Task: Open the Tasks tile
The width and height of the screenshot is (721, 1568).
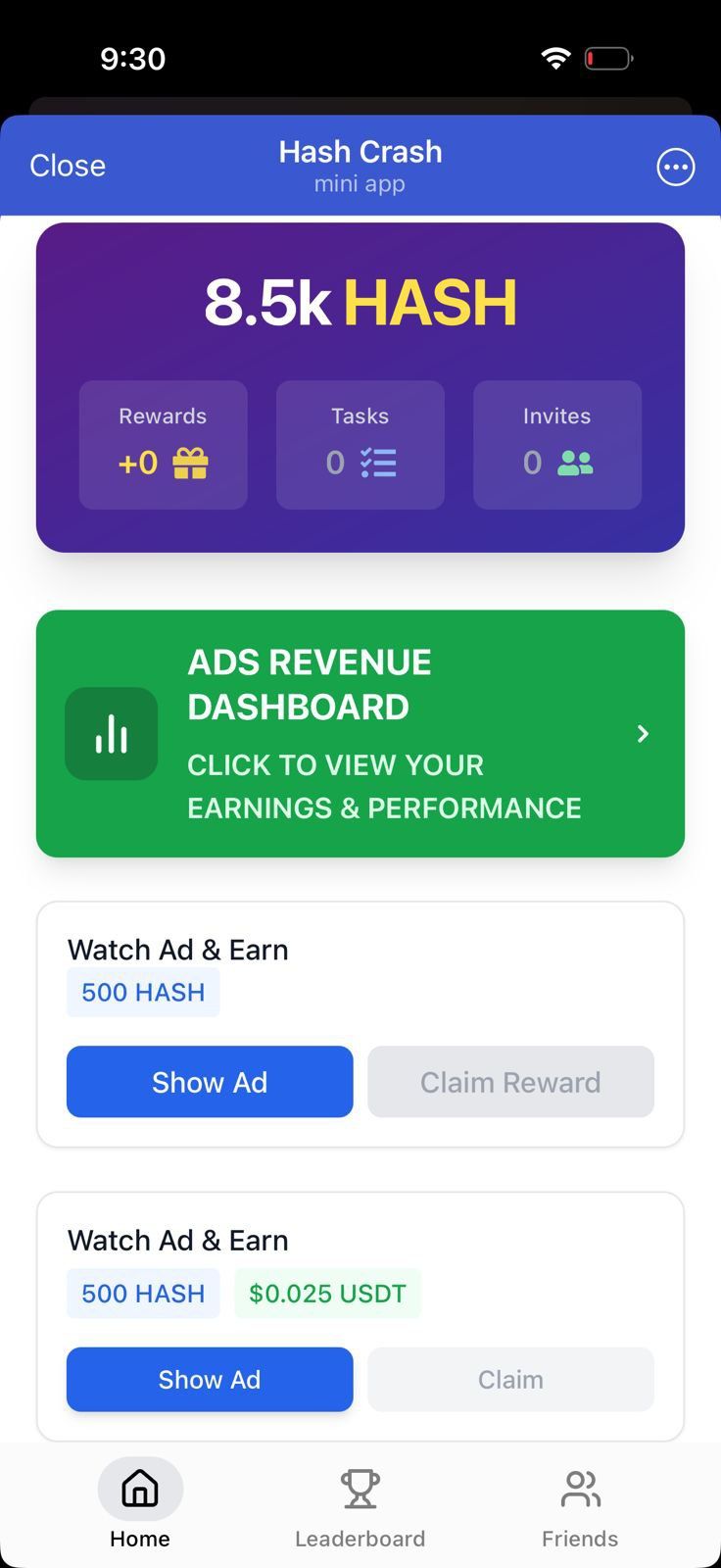Action: pyautogui.click(x=360, y=445)
